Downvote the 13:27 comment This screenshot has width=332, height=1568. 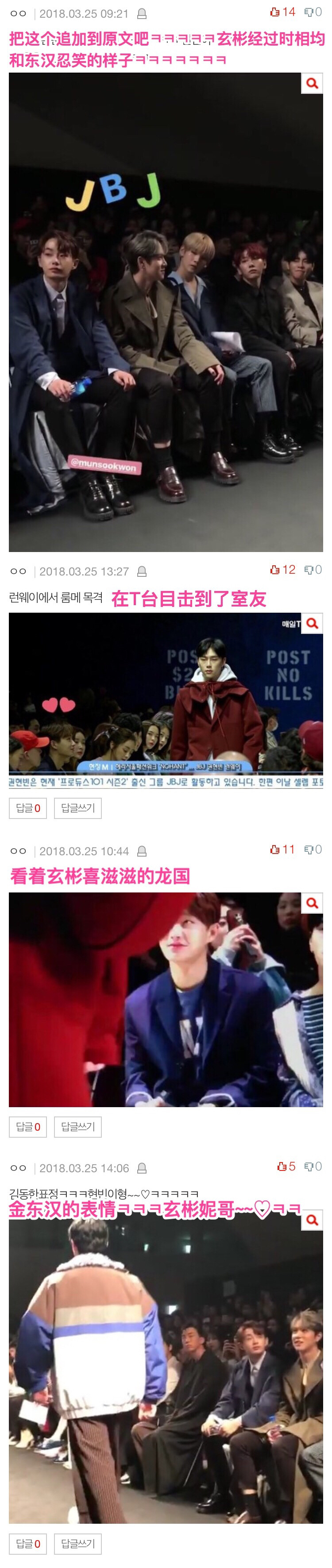pyautogui.click(x=313, y=570)
